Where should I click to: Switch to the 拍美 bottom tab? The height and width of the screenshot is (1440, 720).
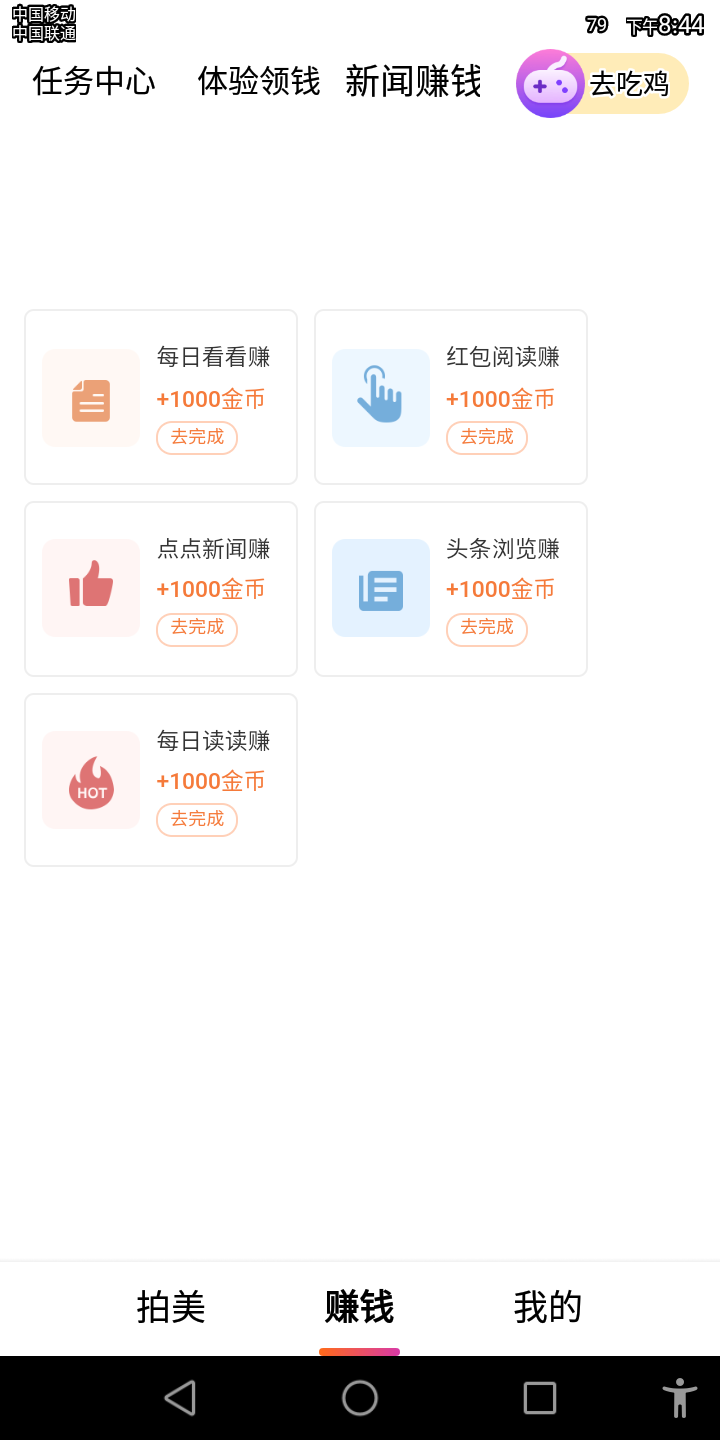(171, 1307)
